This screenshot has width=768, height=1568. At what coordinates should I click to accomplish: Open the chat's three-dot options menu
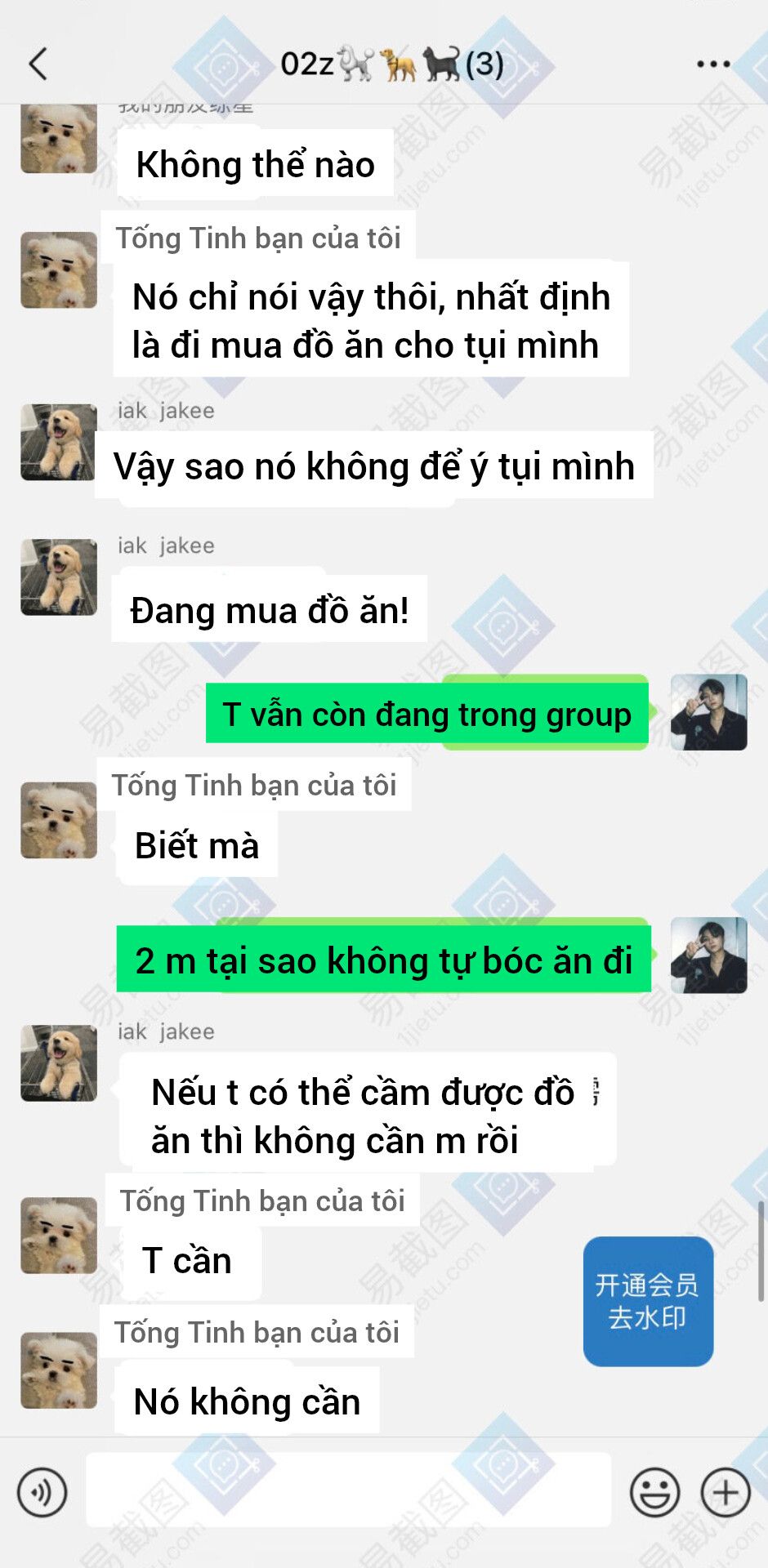coord(712,64)
